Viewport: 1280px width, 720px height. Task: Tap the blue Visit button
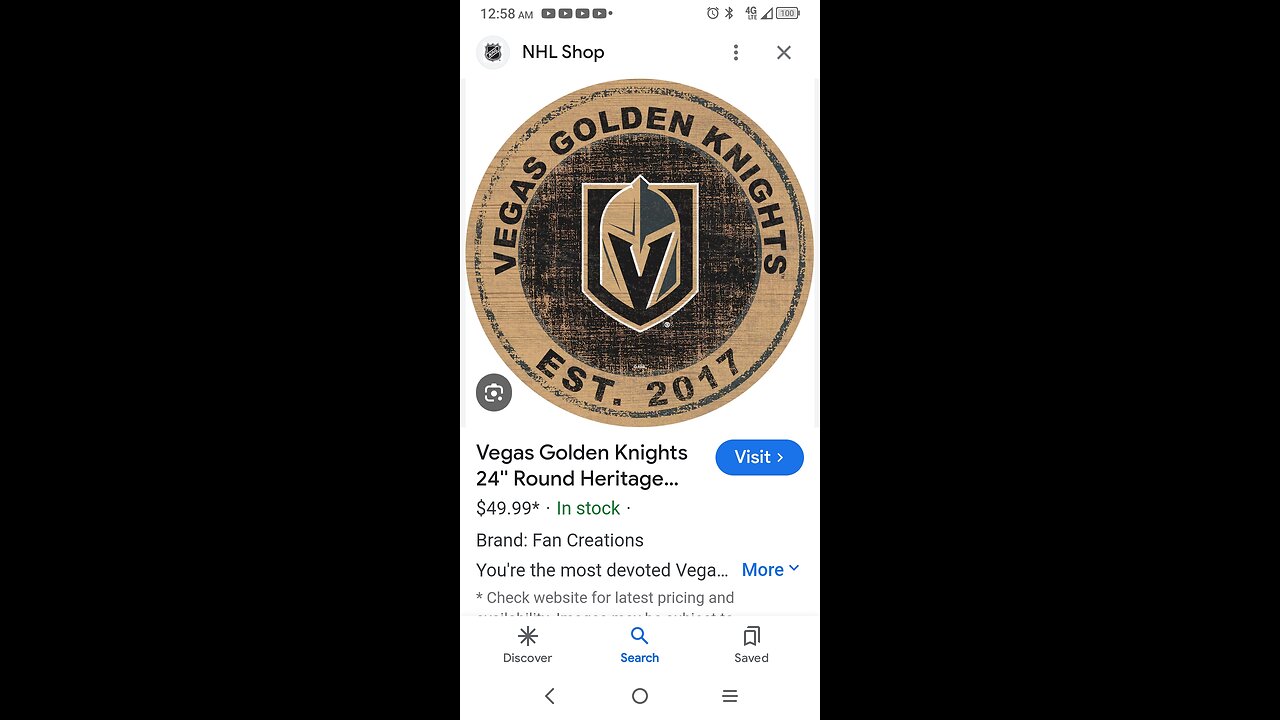point(759,457)
